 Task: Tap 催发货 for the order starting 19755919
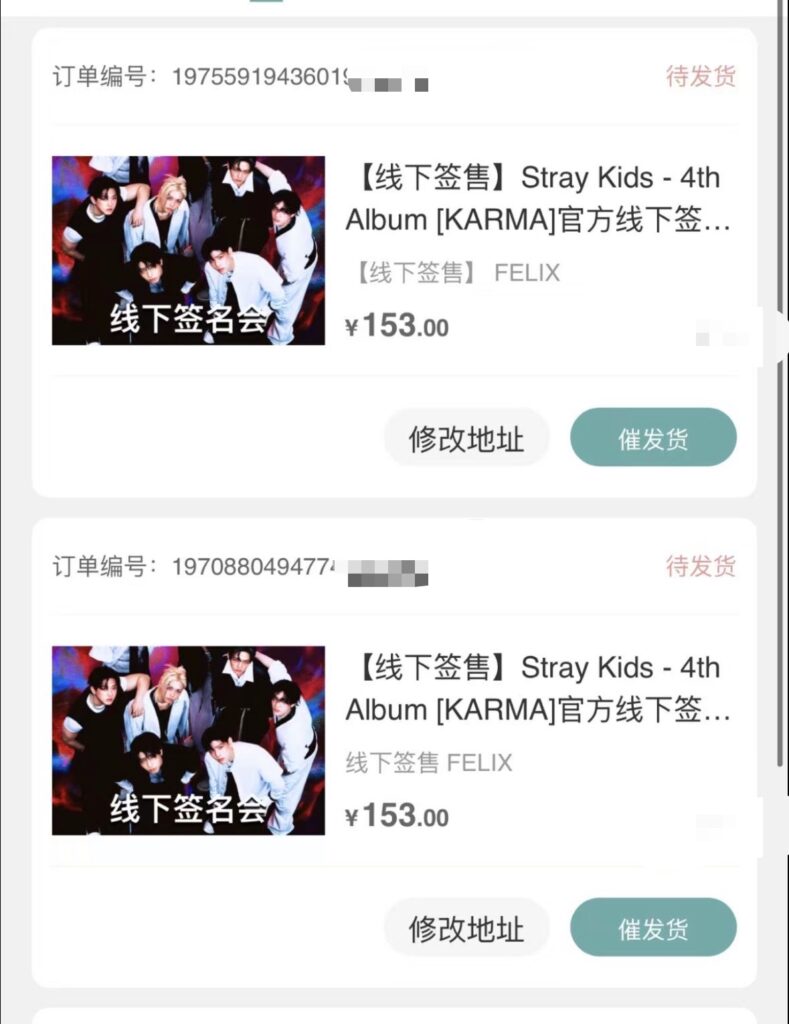coord(653,438)
